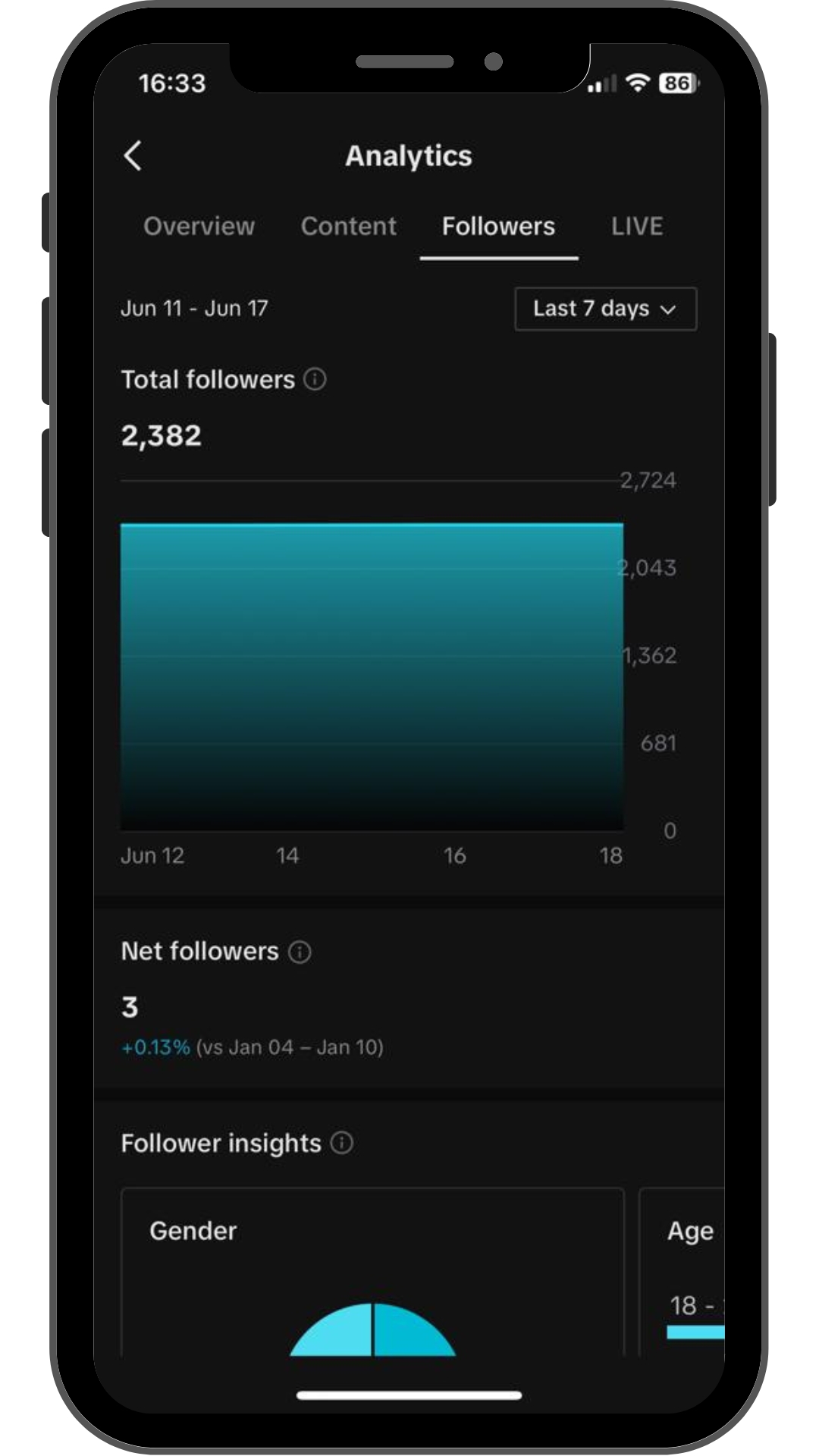Go back from Analytics
This screenshot has height=1456, width=819.
(x=133, y=156)
